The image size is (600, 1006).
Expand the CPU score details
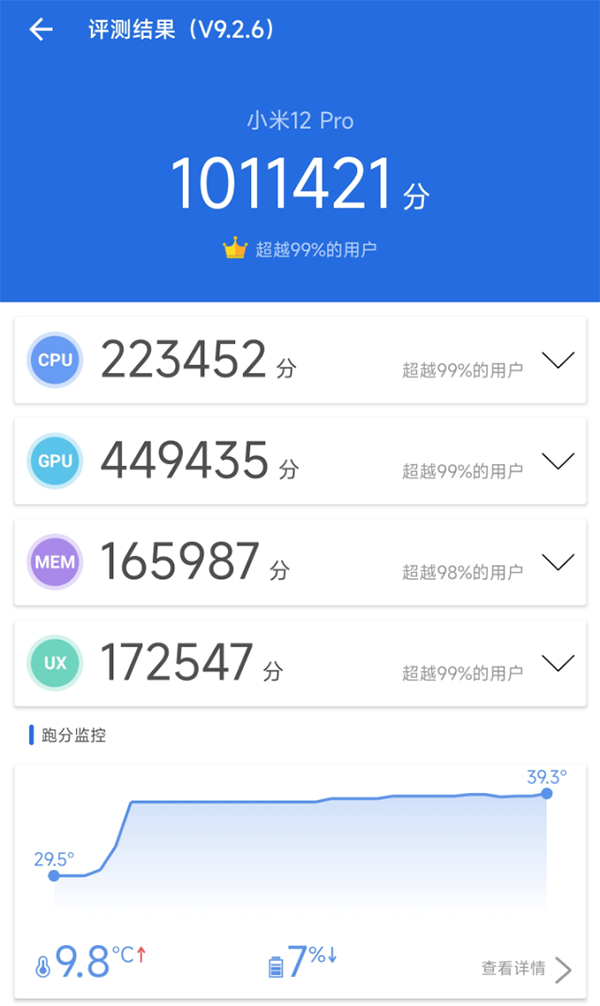(x=557, y=360)
